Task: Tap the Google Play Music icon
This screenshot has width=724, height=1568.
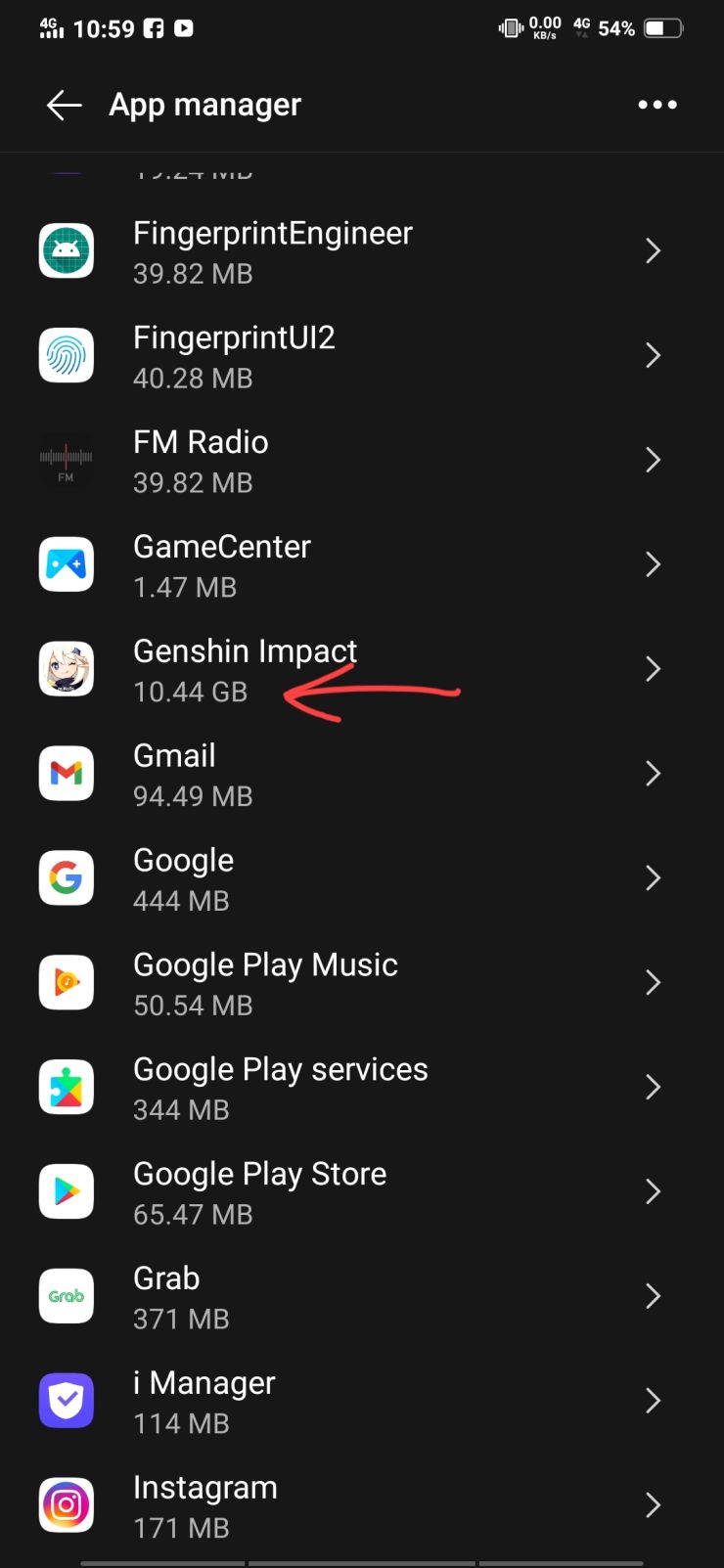Action: (x=66, y=982)
